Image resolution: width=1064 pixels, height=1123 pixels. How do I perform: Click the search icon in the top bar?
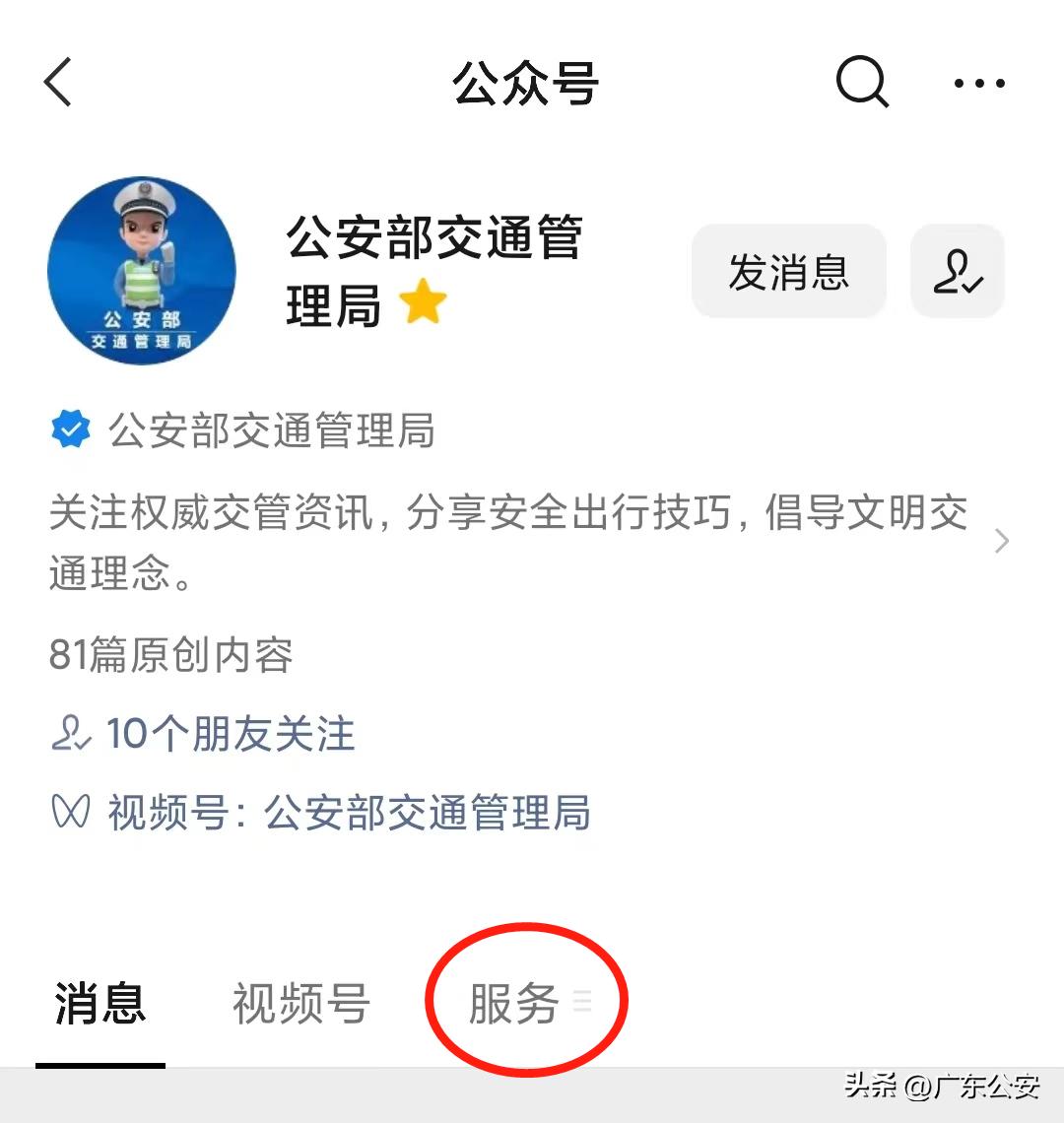point(862,82)
